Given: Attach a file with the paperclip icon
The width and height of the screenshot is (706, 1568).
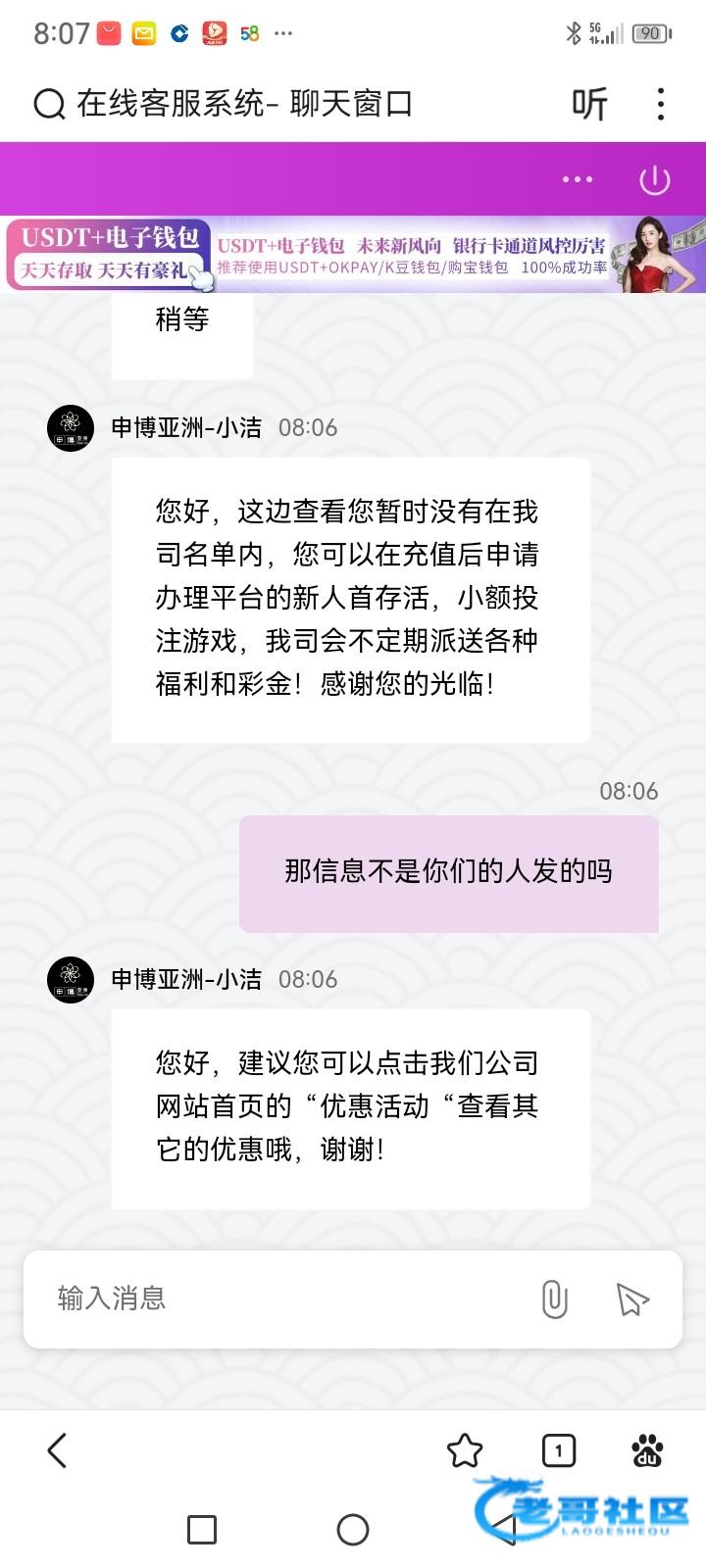Looking at the screenshot, I should pos(554,1299).
